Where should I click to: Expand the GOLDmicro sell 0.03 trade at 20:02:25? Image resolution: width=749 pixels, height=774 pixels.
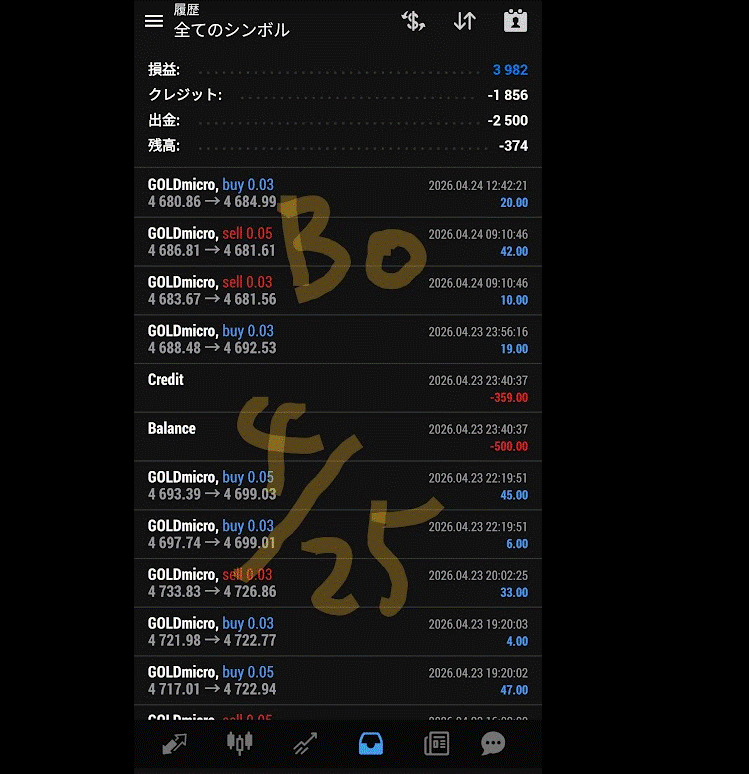click(x=337, y=583)
